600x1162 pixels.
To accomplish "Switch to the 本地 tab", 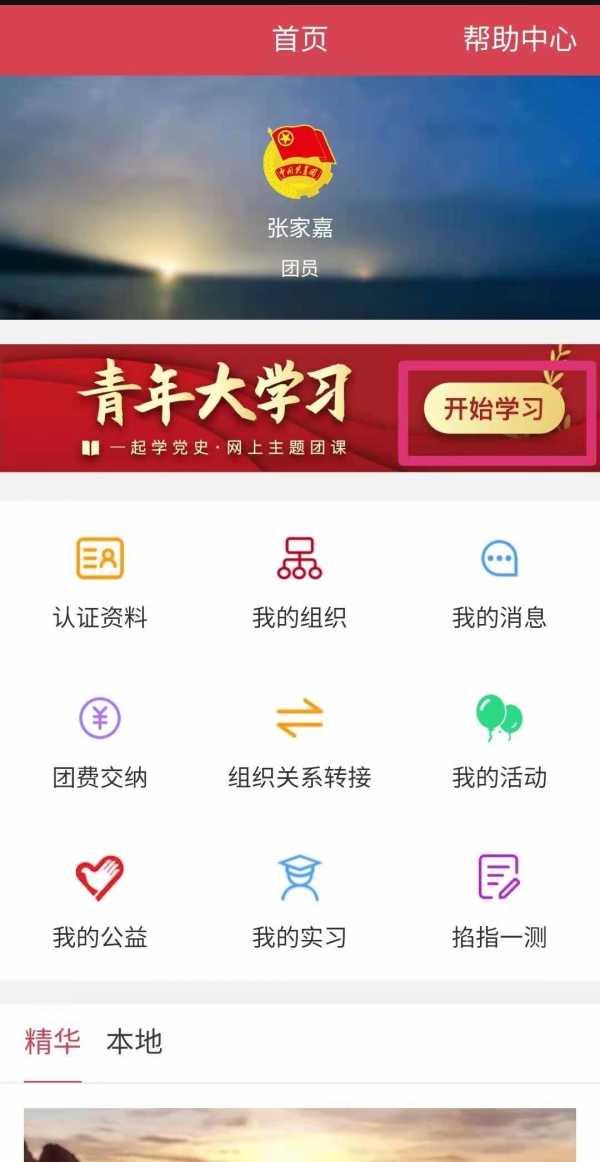I will [134, 1042].
